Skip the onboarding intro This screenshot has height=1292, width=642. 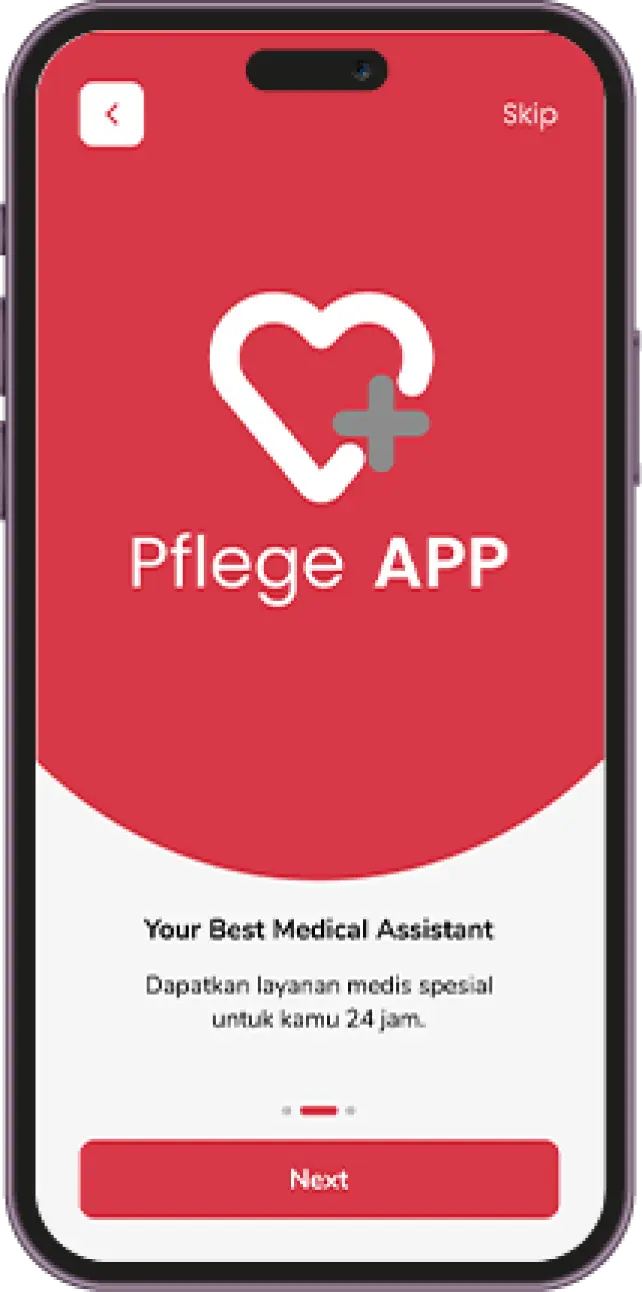(x=529, y=114)
